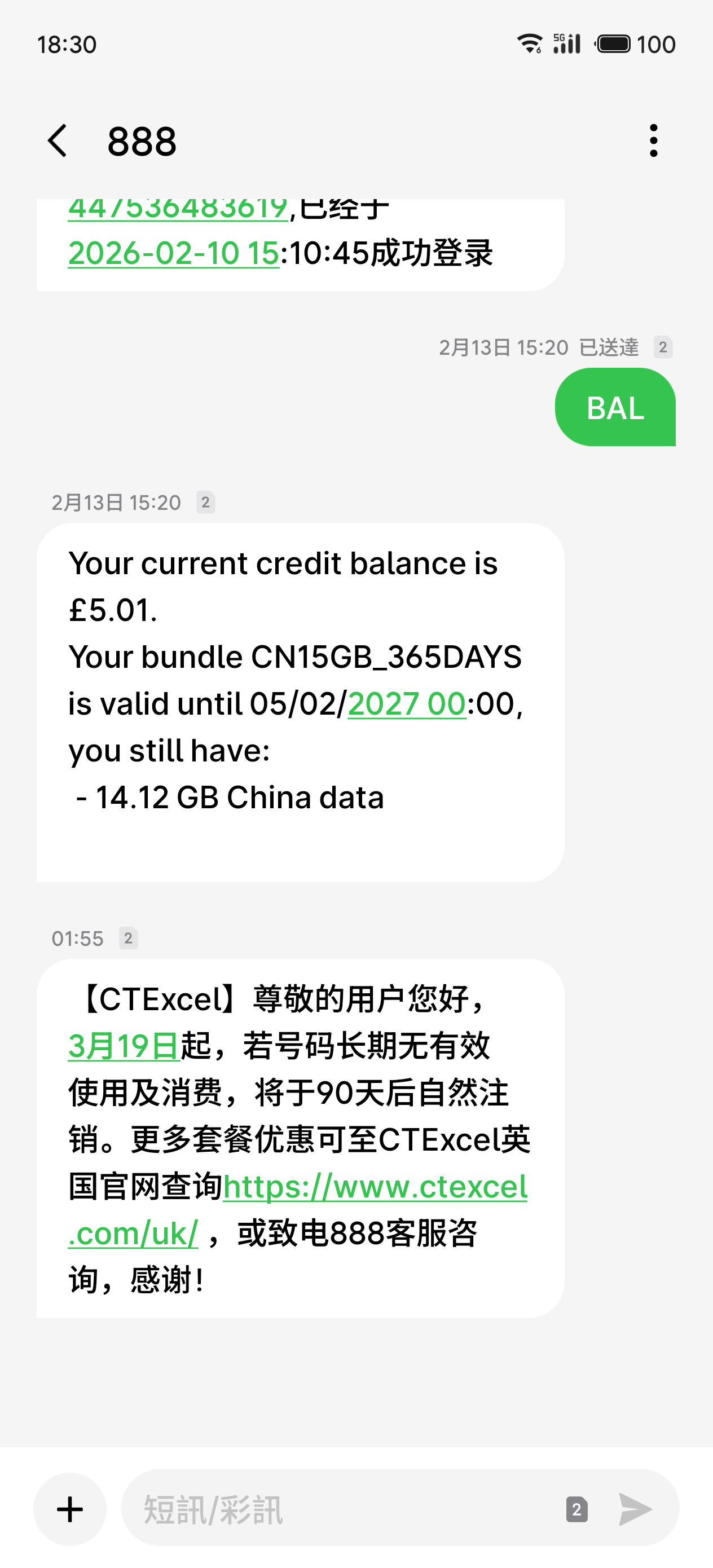Tap the underlined phone number link
The image size is (713, 1568).
(x=177, y=210)
